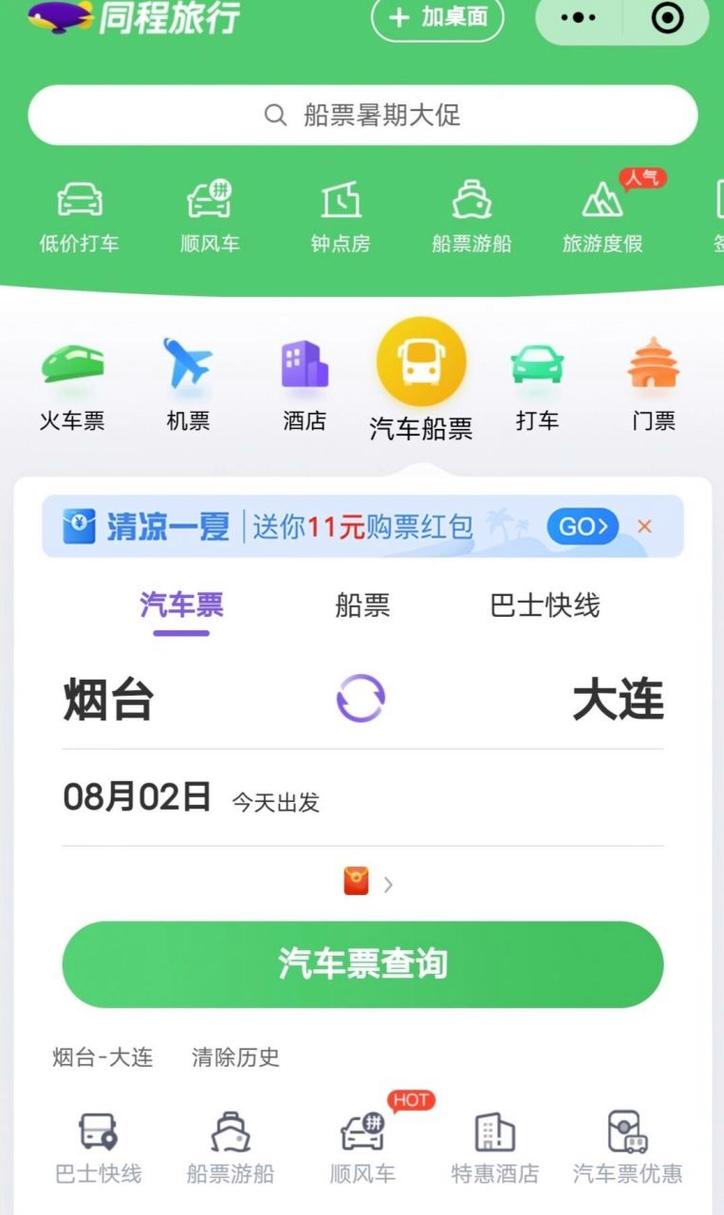Switch to the 船票 tab
This screenshot has height=1215, width=724.
click(x=362, y=605)
